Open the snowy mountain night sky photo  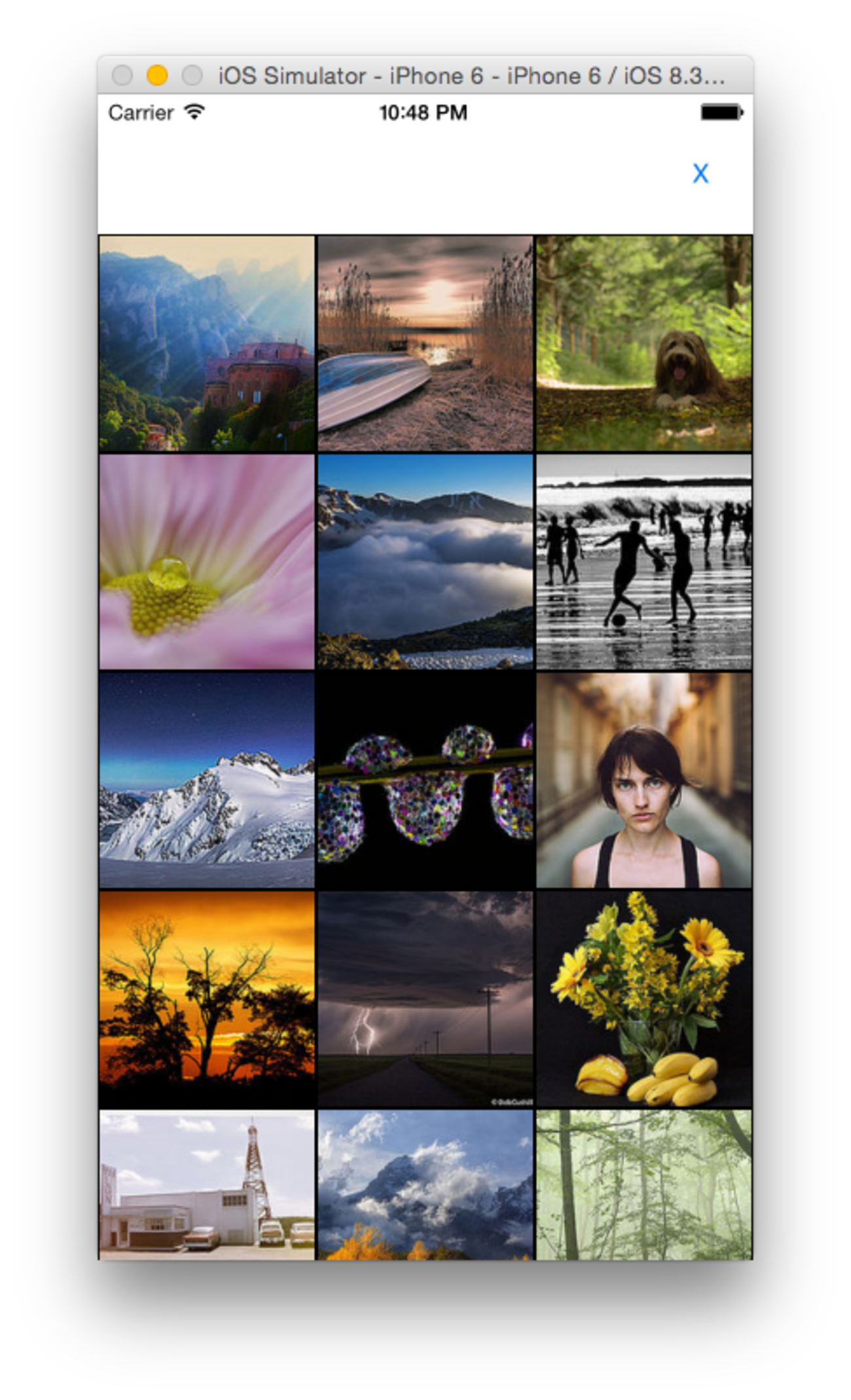207,781
